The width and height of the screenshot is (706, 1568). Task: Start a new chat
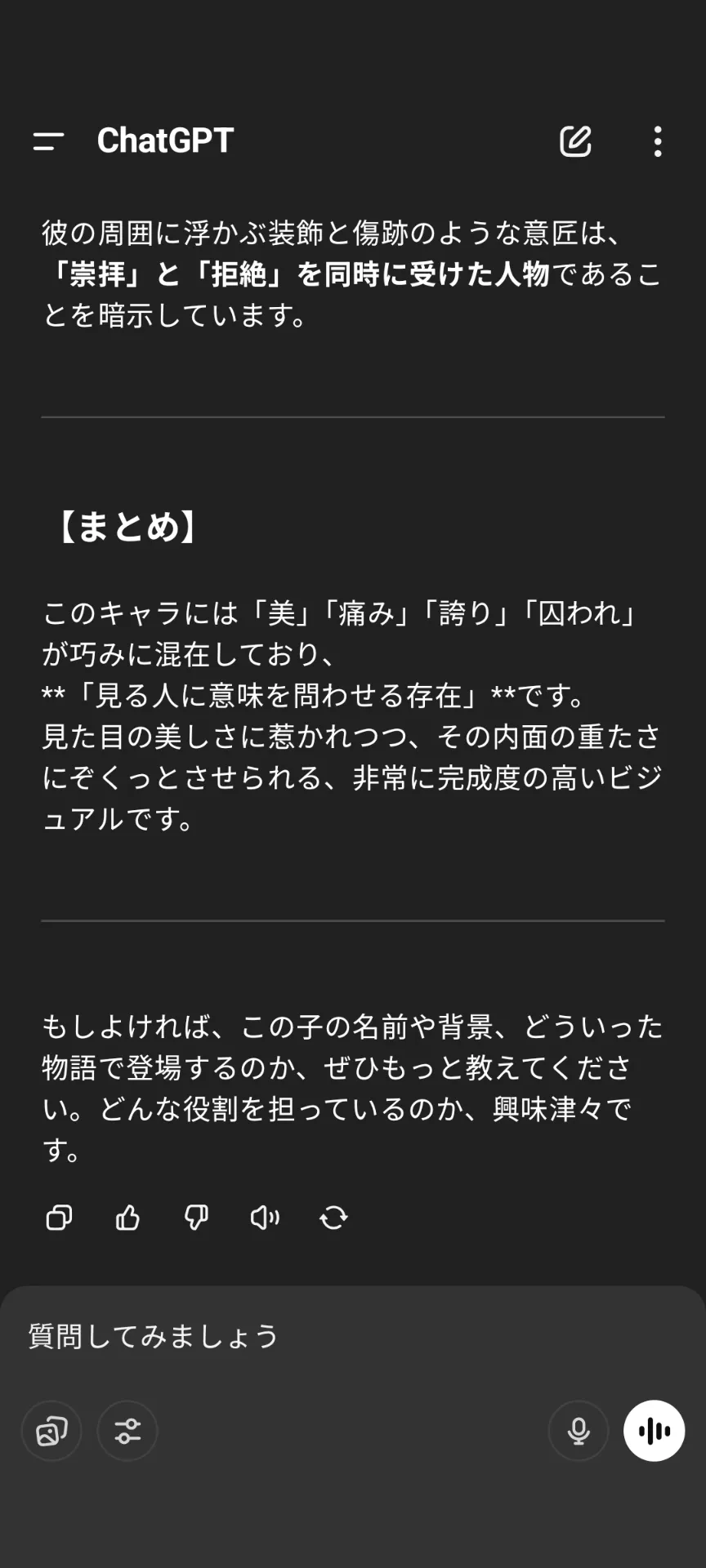(575, 141)
